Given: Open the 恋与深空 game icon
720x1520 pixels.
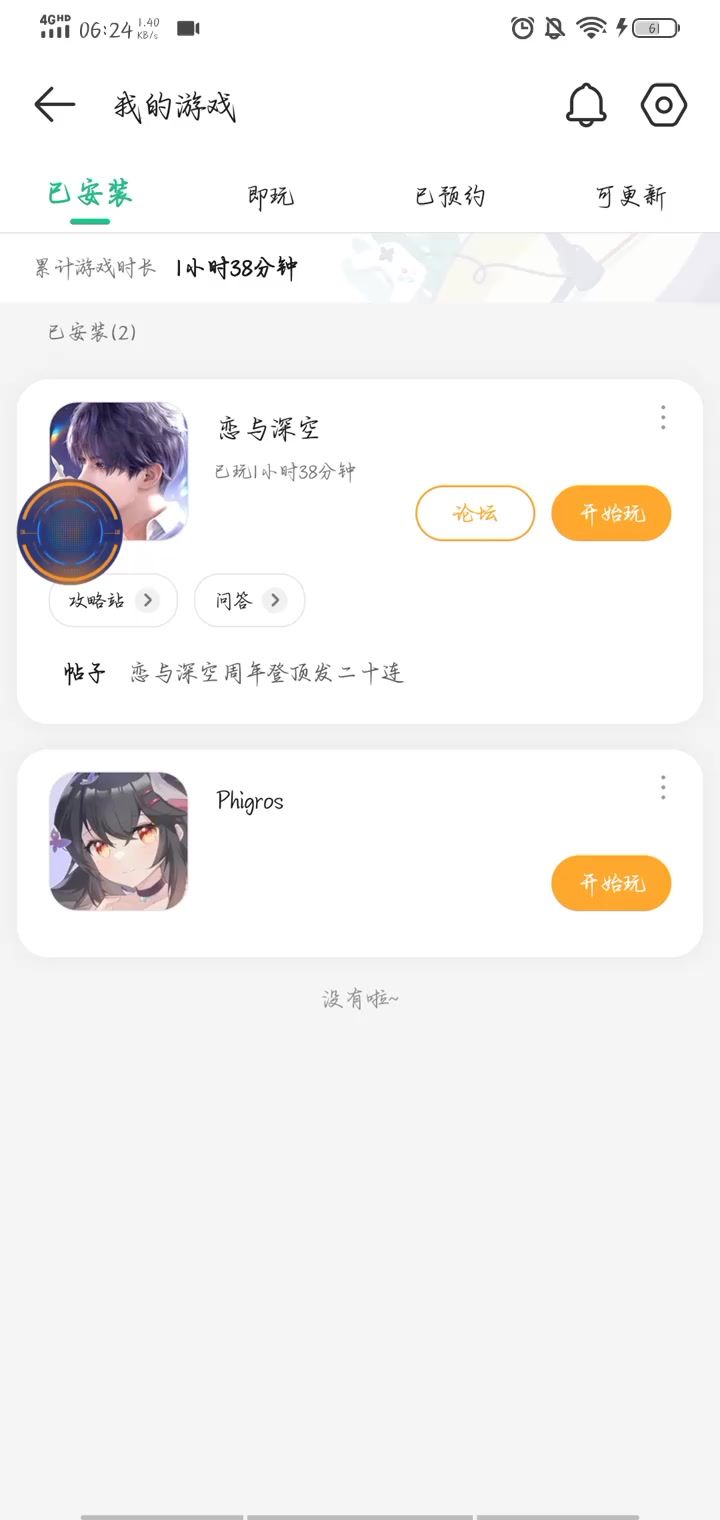Looking at the screenshot, I should click(x=140, y=450).
